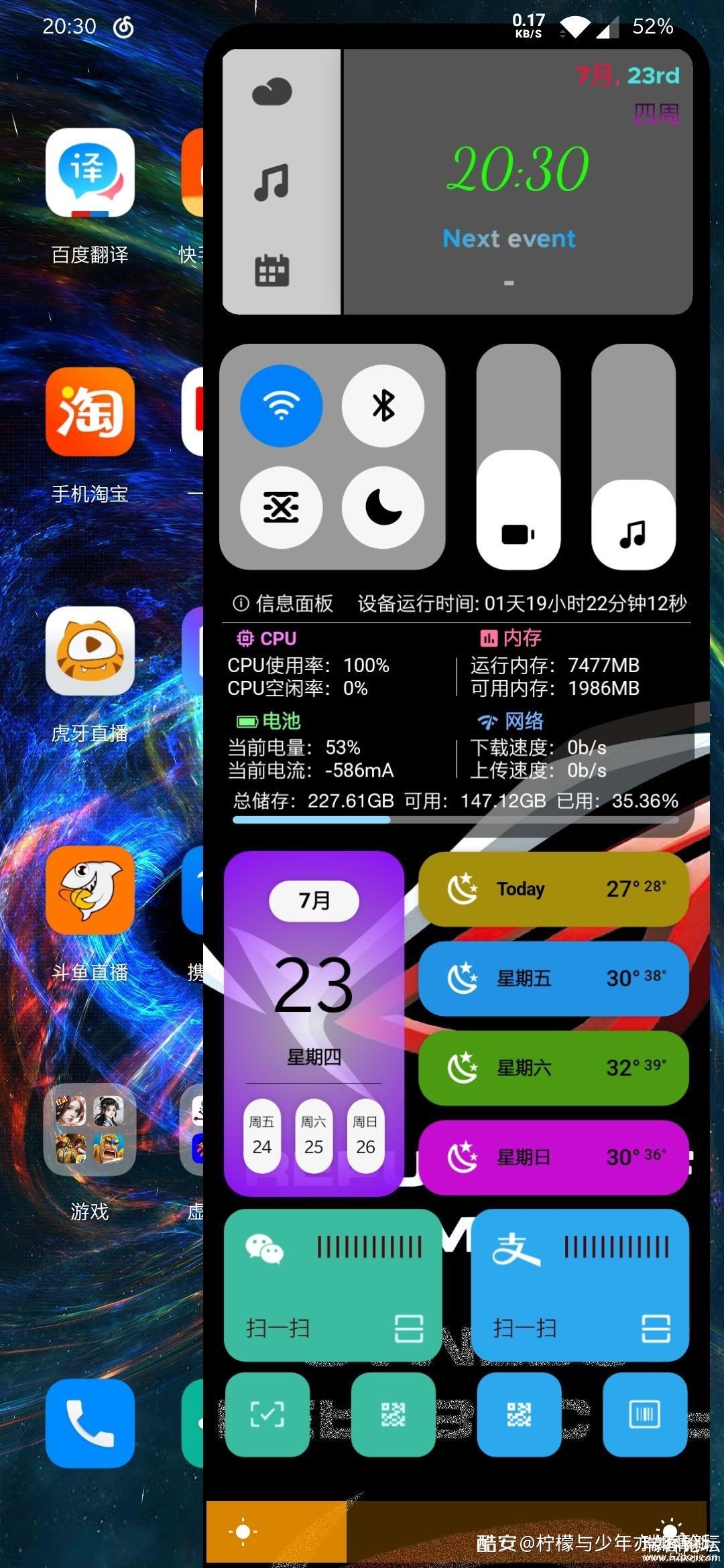
Task: Toggle Bluetooth in the control panel
Action: click(x=383, y=405)
